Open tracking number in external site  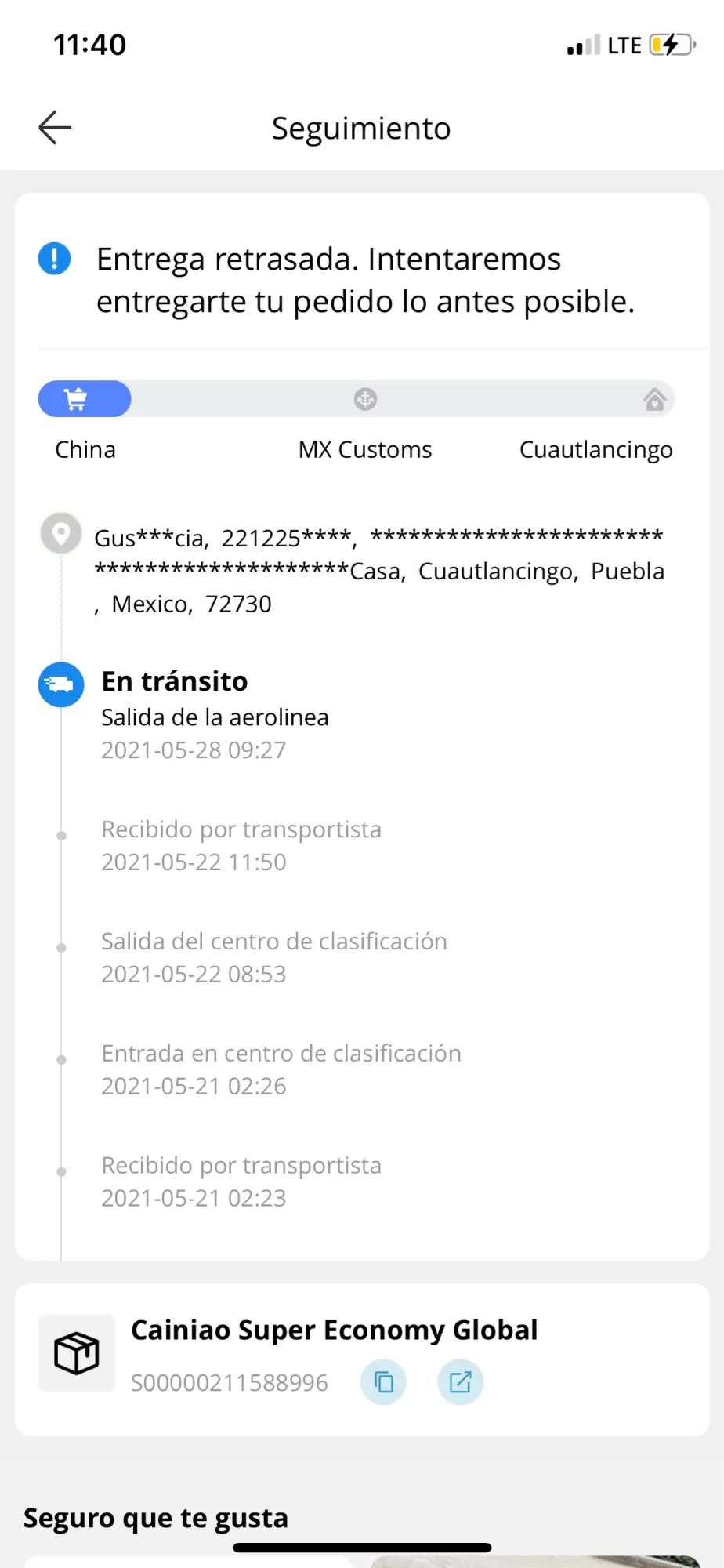click(x=460, y=1381)
